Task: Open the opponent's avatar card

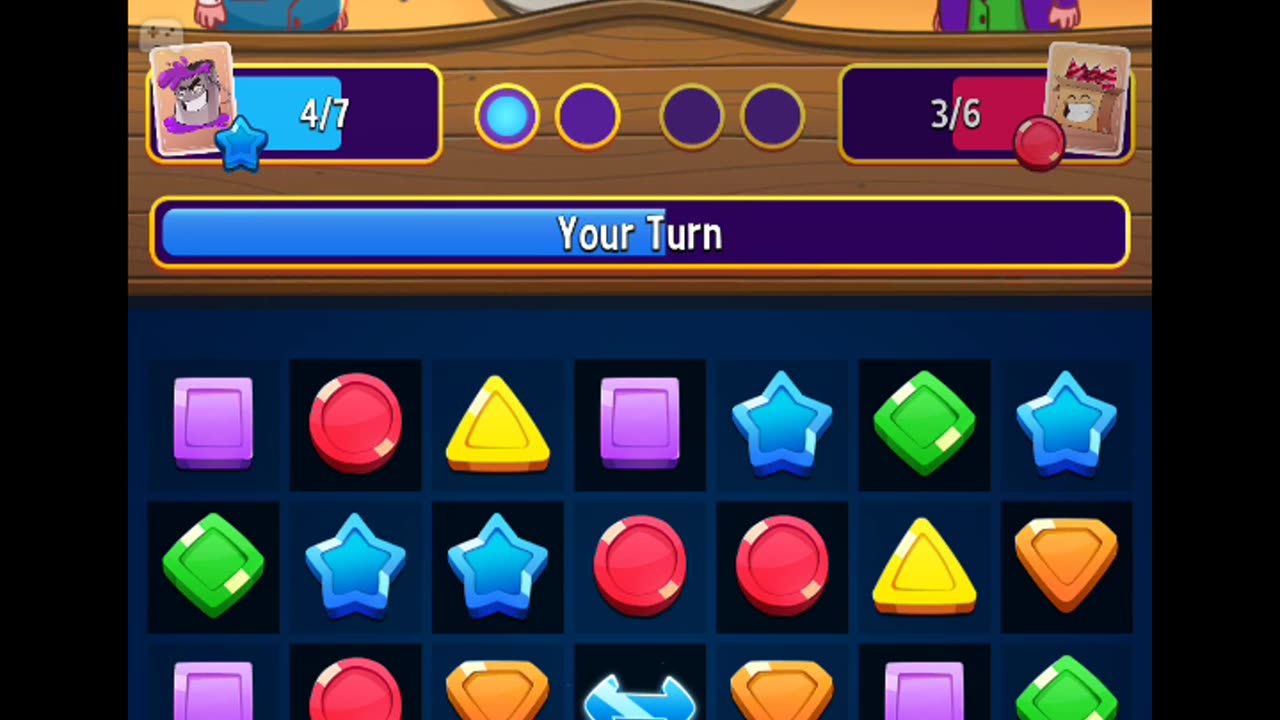Action: tap(1088, 98)
